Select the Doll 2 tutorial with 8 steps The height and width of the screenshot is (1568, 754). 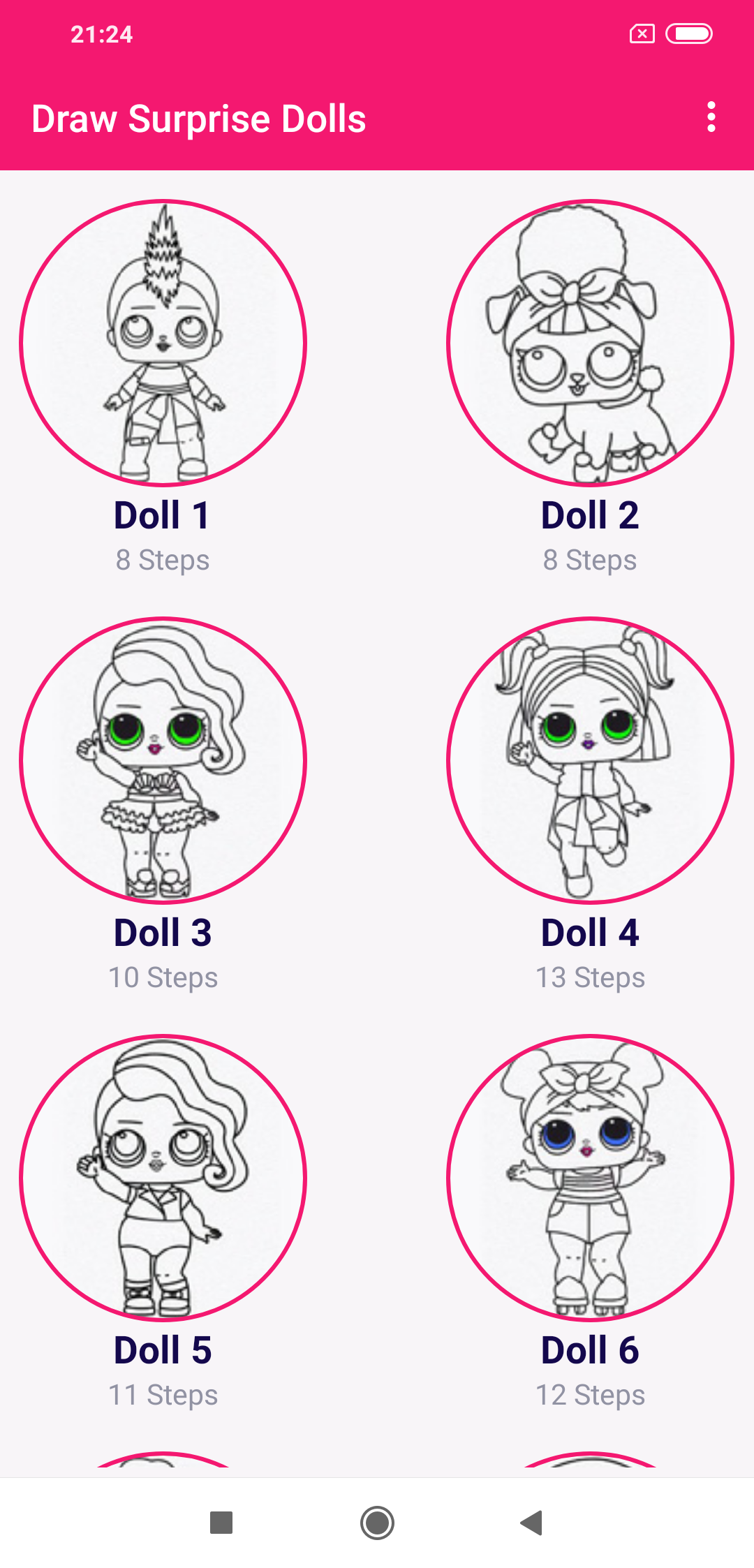[x=590, y=343]
